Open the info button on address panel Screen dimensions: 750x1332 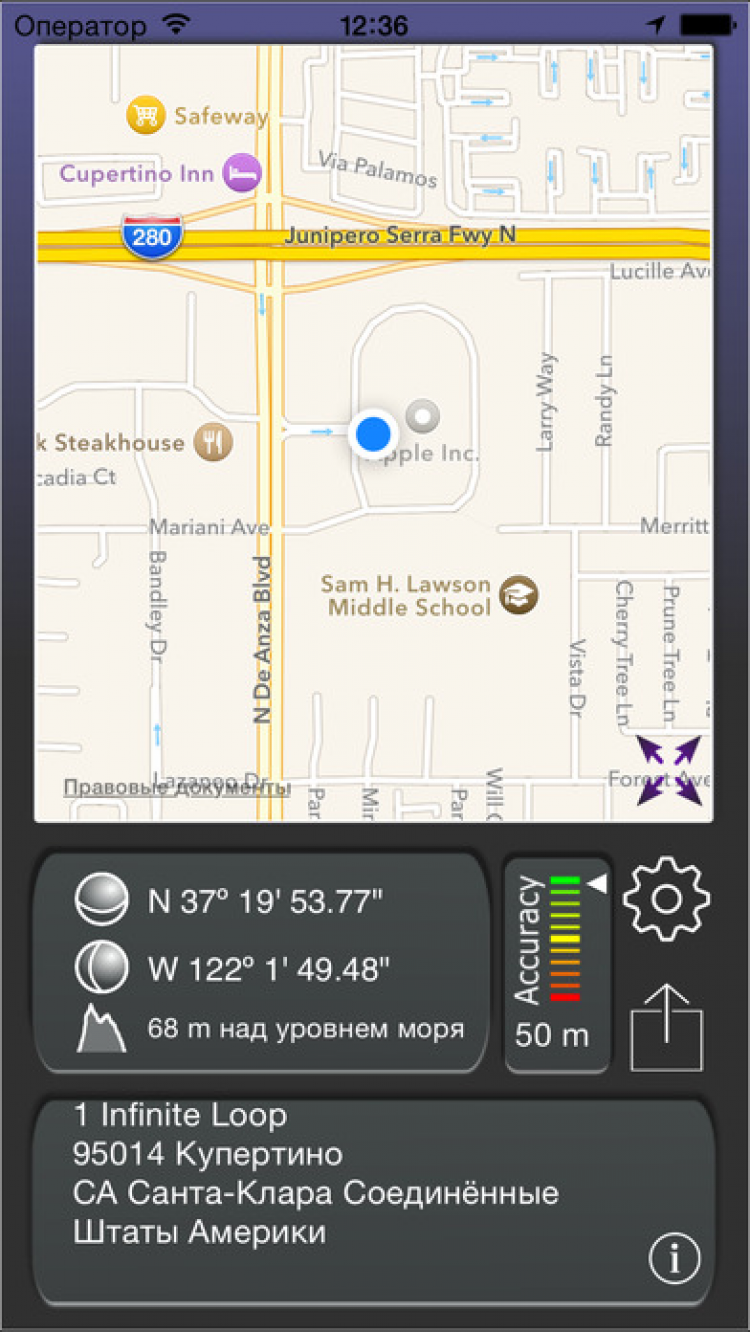pos(674,1258)
